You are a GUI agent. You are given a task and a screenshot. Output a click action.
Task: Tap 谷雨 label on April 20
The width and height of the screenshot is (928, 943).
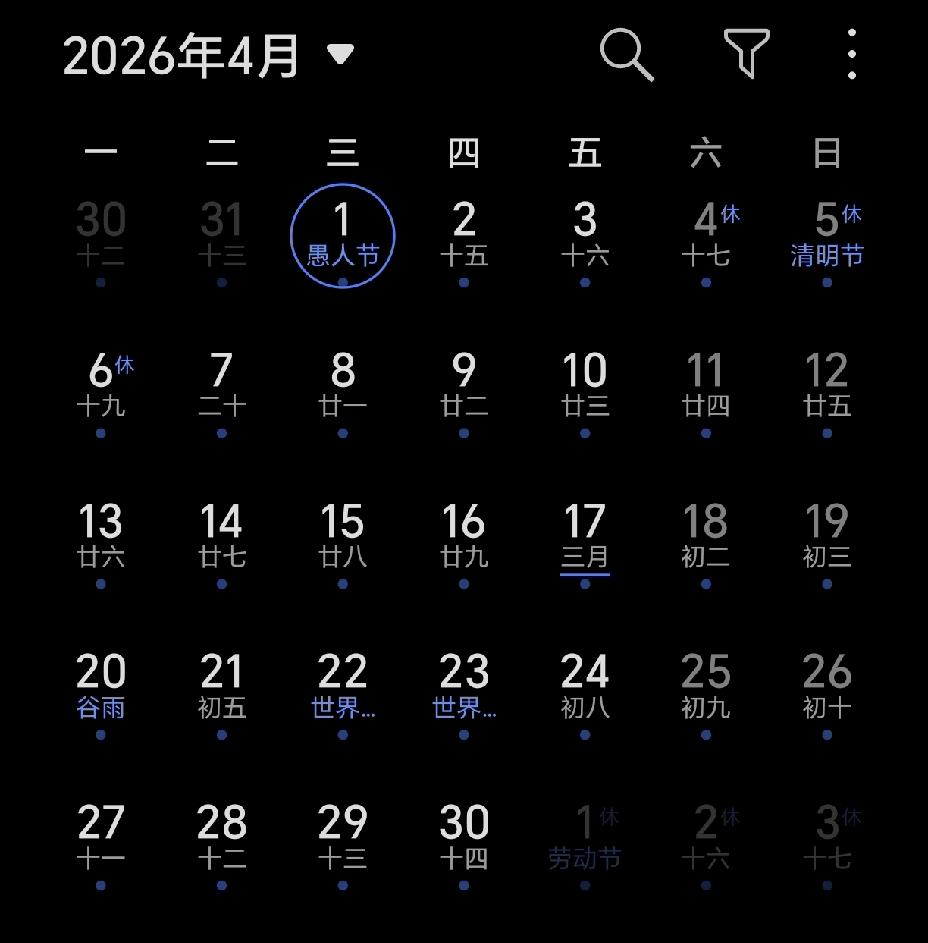coord(100,708)
